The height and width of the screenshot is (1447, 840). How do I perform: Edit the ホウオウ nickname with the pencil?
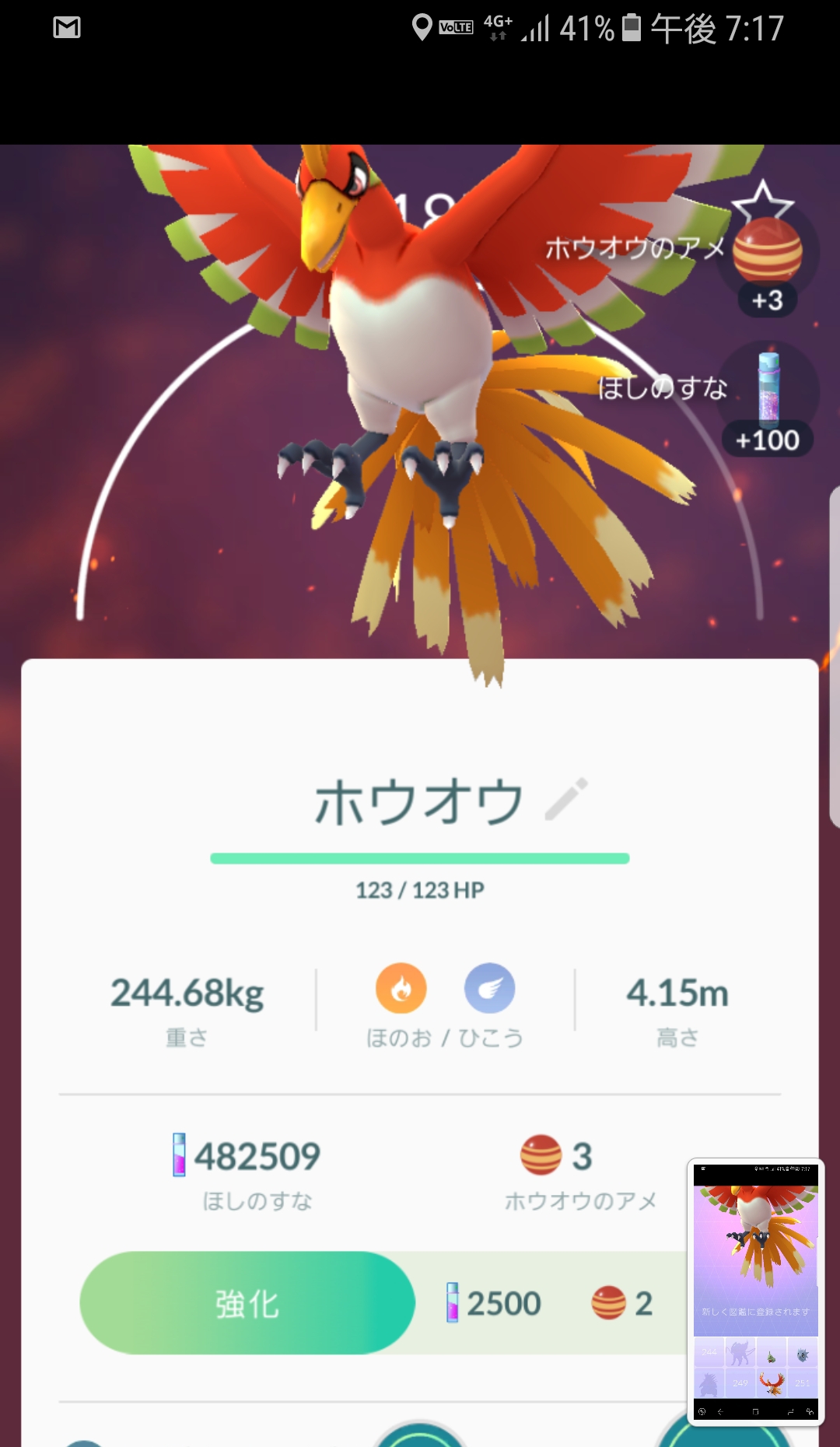[x=567, y=799]
